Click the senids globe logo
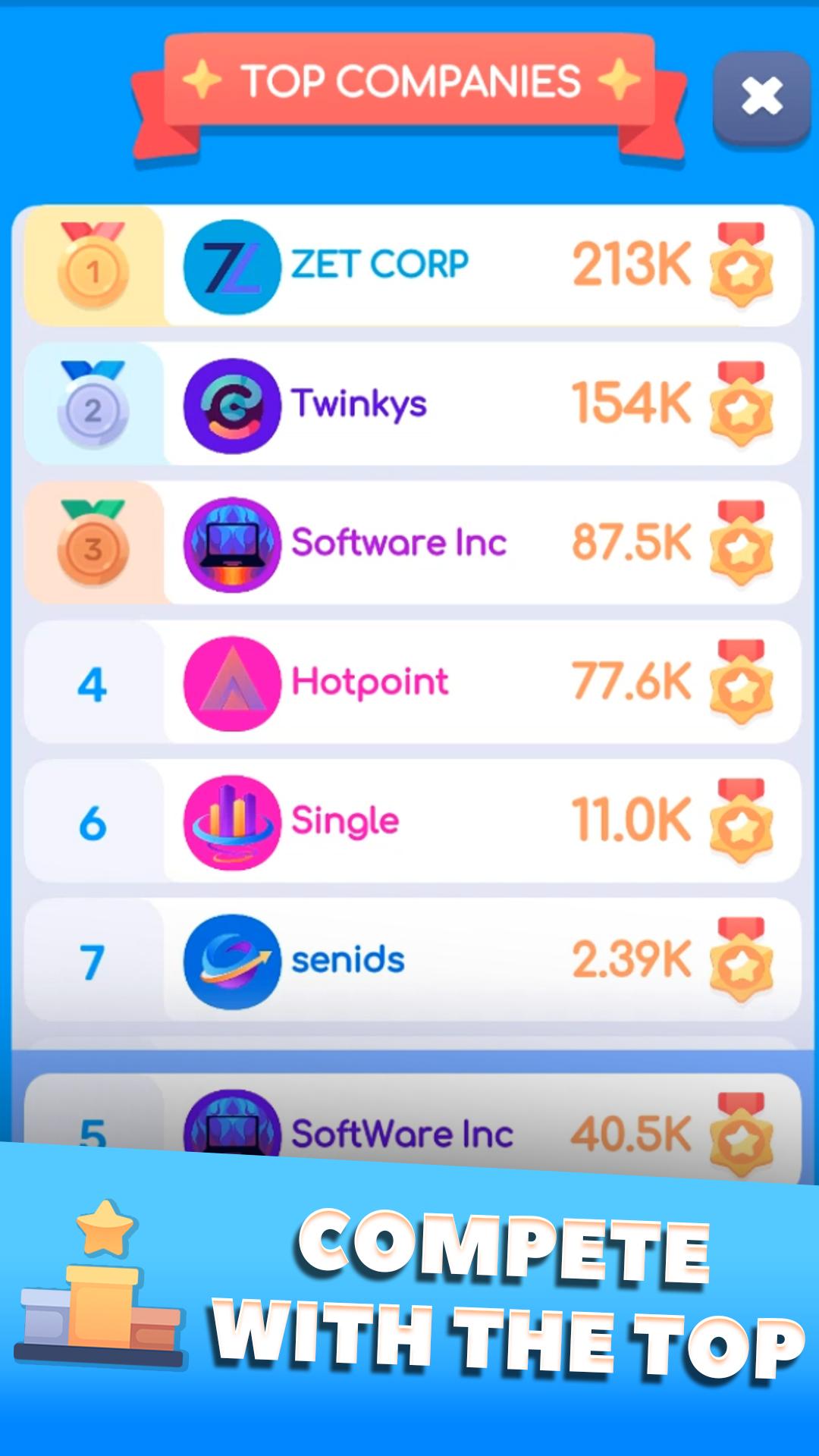Screen dimensions: 819x1456 tap(231, 958)
